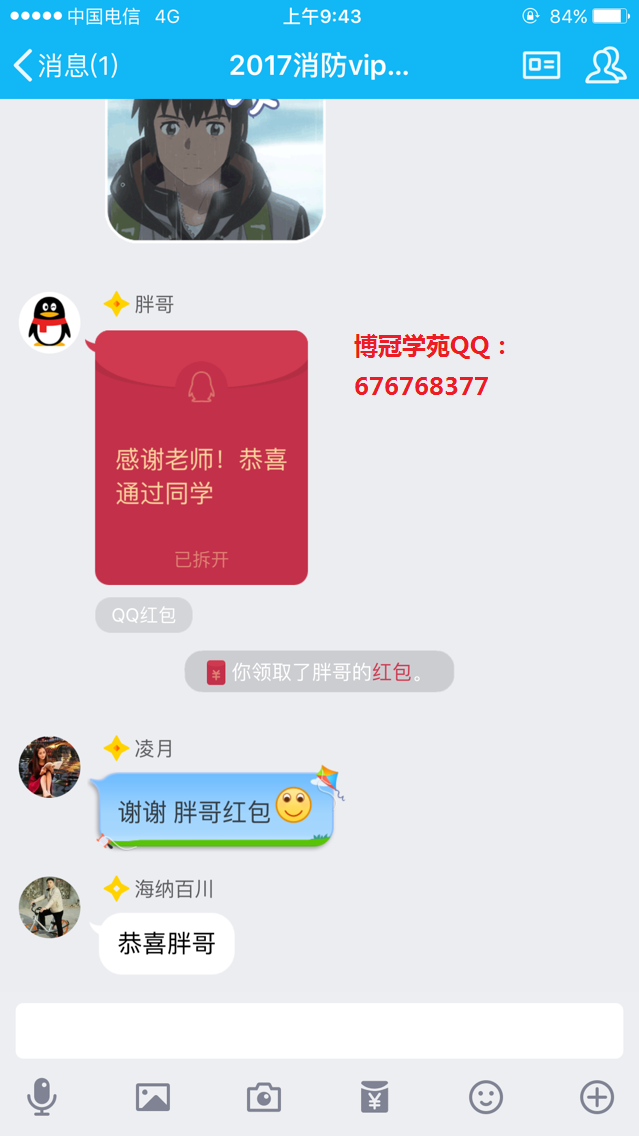Viewport: 639px width, 1136px height.
Task: Tap 胖哥's penguin avatar
Action: (x=50, y=322)
